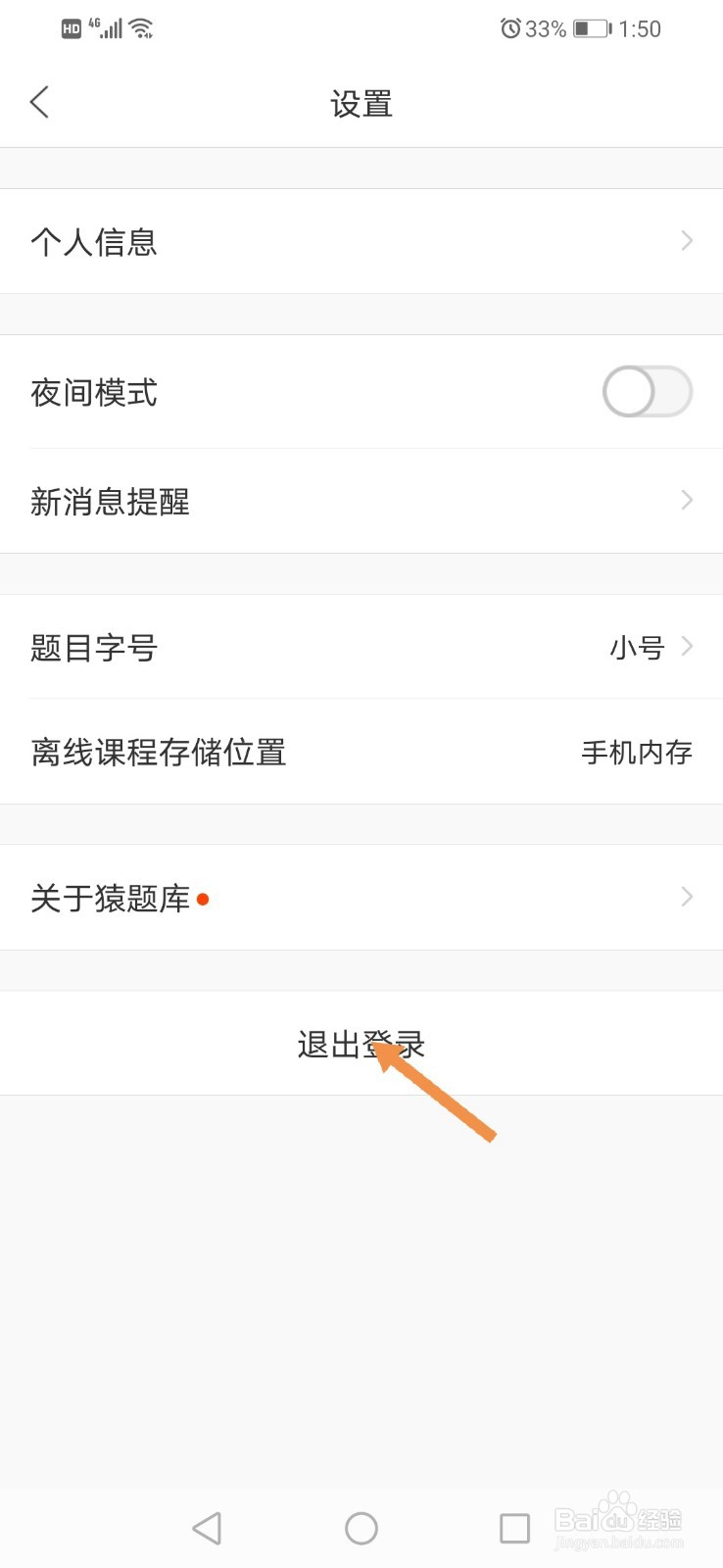Tap the back arrow to leave Settings
Image resolution: width=723 pixels, height=1568 pixels.
pos(39,101)
